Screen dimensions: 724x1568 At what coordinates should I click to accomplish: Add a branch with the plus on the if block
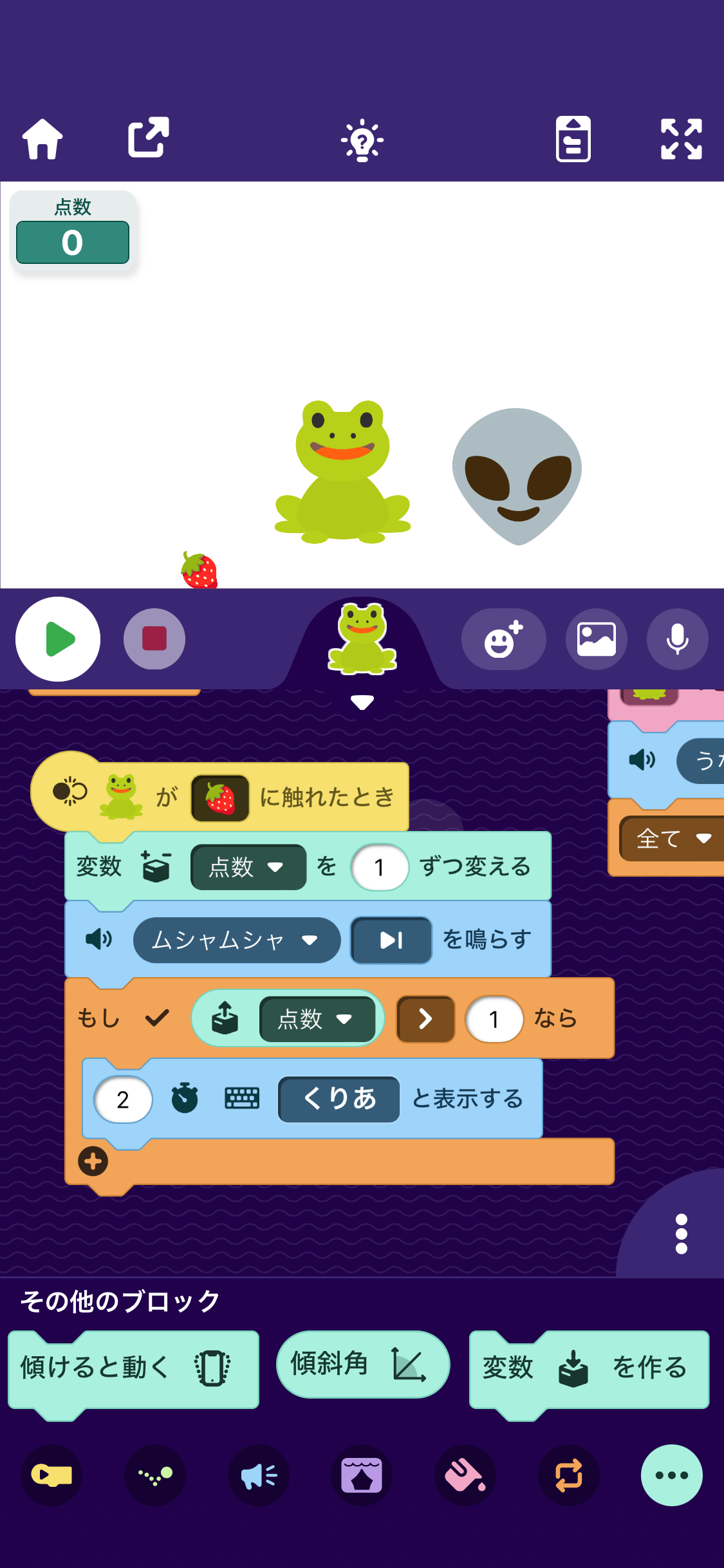[93, 1162]
